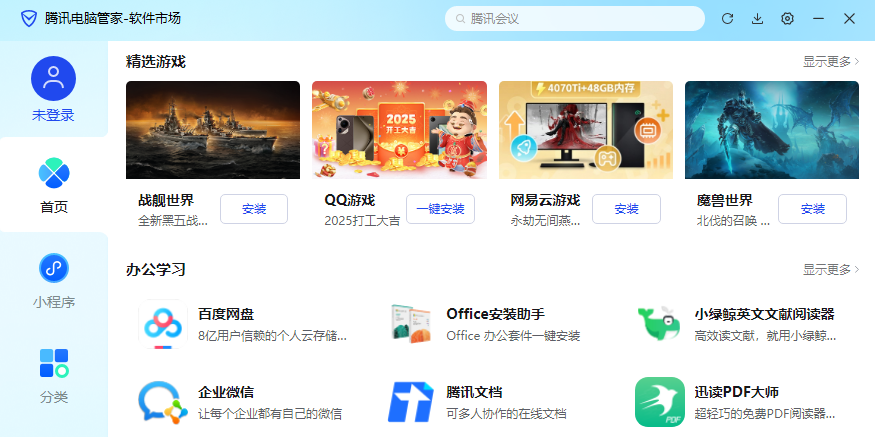Minimize the window
Image resolution: width=875 pixels, height=437 pixels.
[818, 19]
